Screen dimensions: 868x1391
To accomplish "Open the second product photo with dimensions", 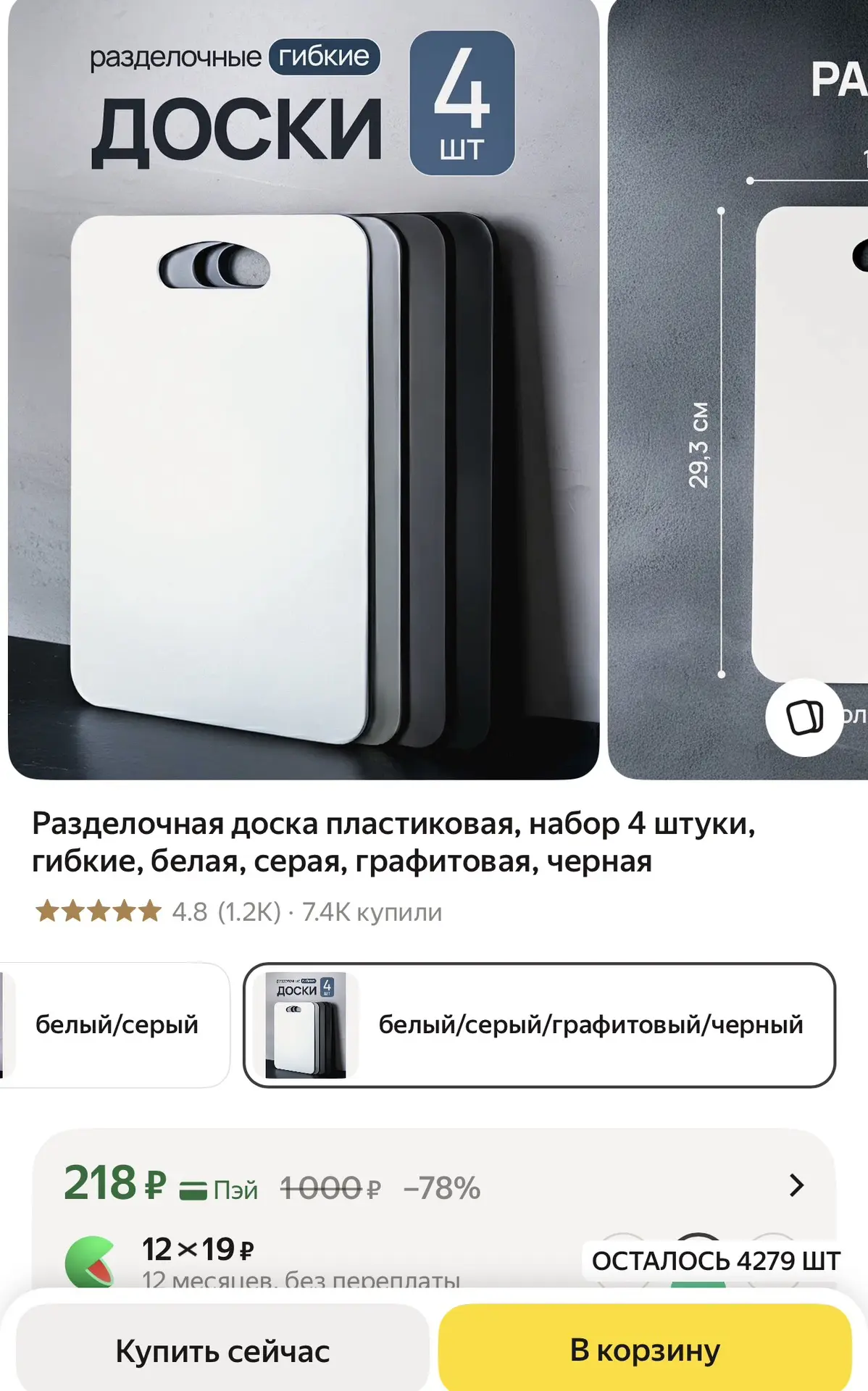I will coord(738,390).
